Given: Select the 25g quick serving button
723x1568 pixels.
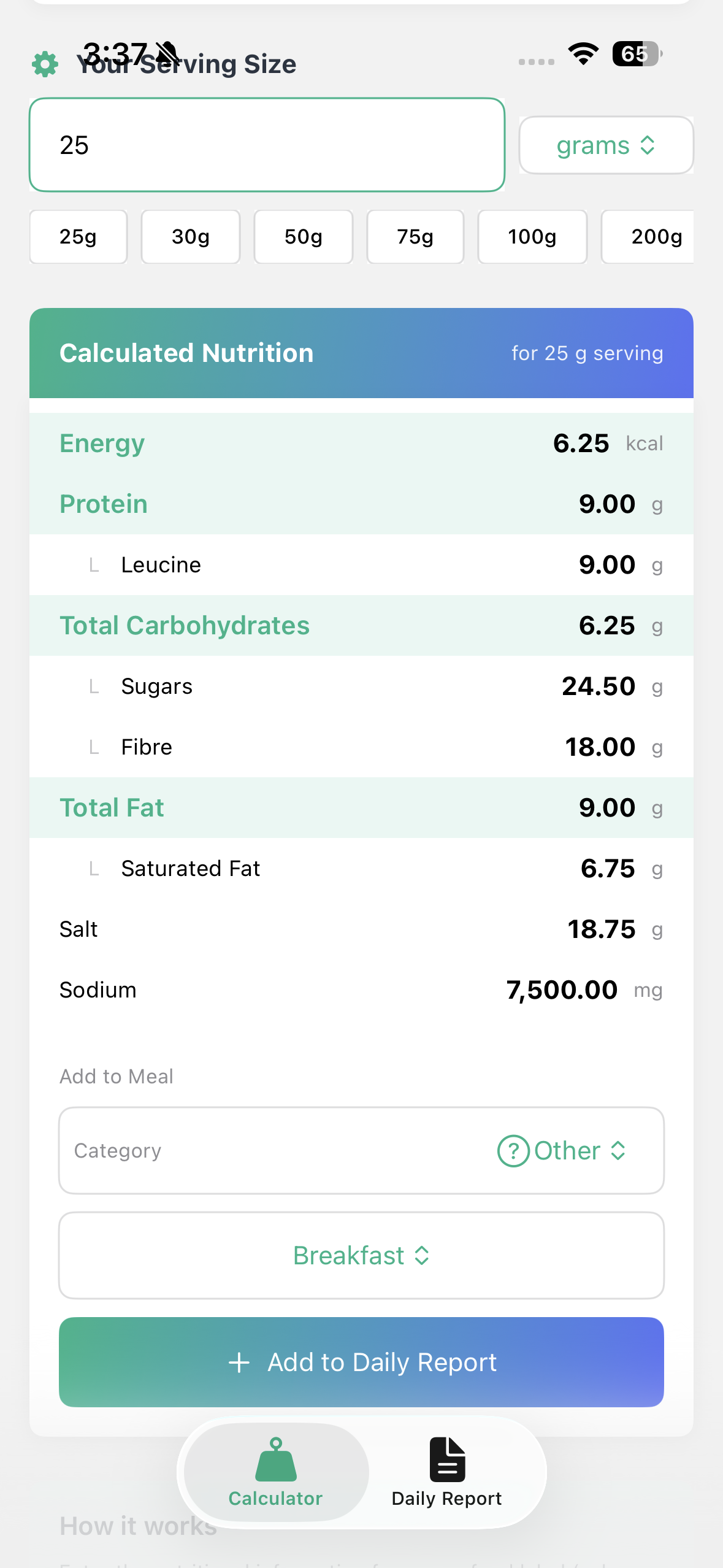Looking at the screenshot, I should [78, 237].
